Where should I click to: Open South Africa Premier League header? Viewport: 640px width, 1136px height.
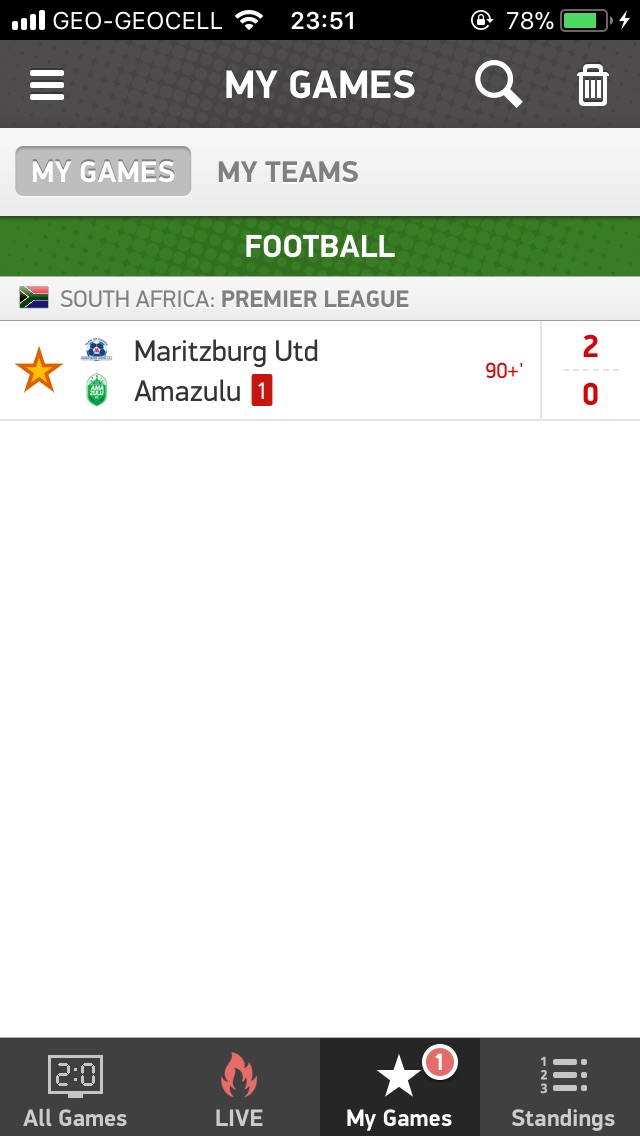(x=320, y=299)
